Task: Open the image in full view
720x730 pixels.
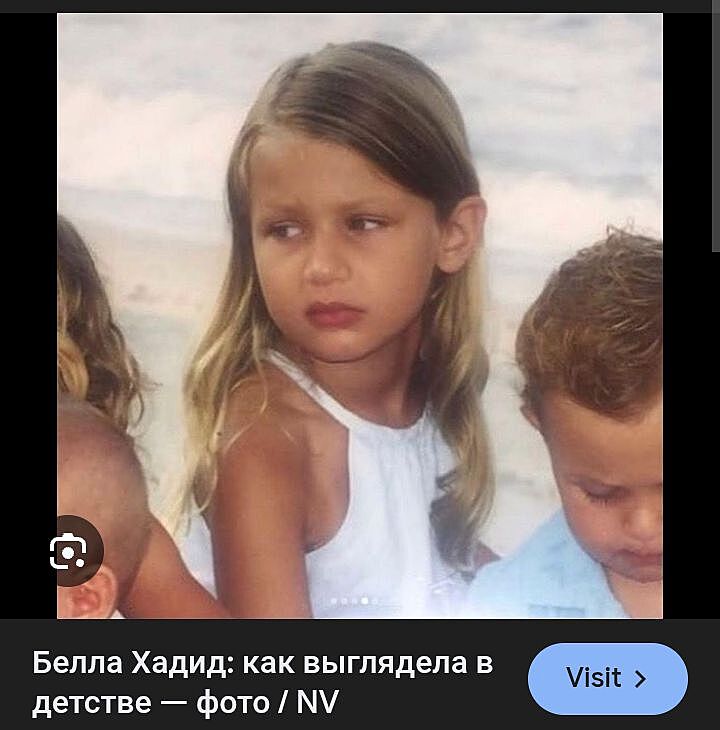Action: click(x=360, y=300)
